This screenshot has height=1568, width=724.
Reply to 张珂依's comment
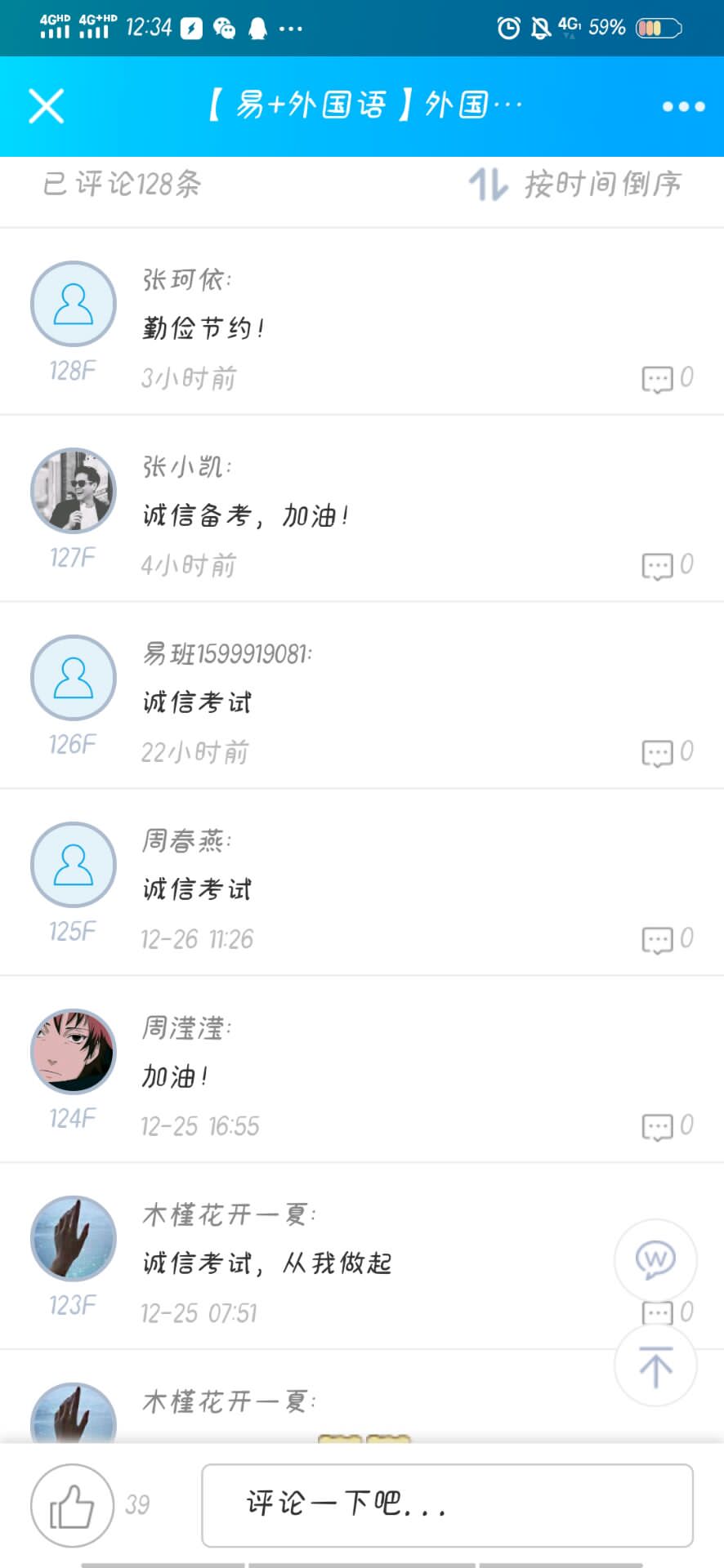658,379
